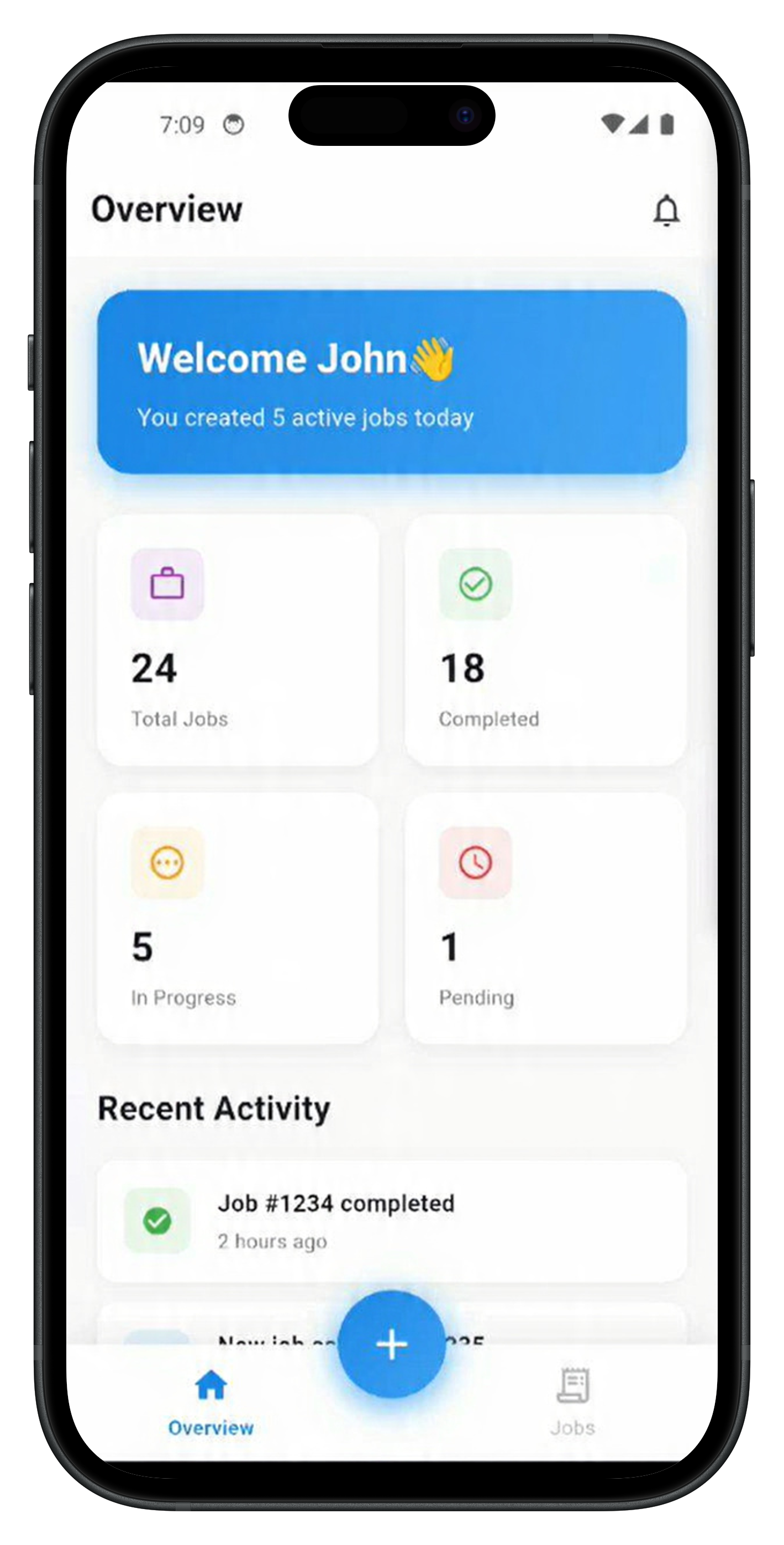Open the Pending jobs card
784x1545 pixels.
(545, 918)
